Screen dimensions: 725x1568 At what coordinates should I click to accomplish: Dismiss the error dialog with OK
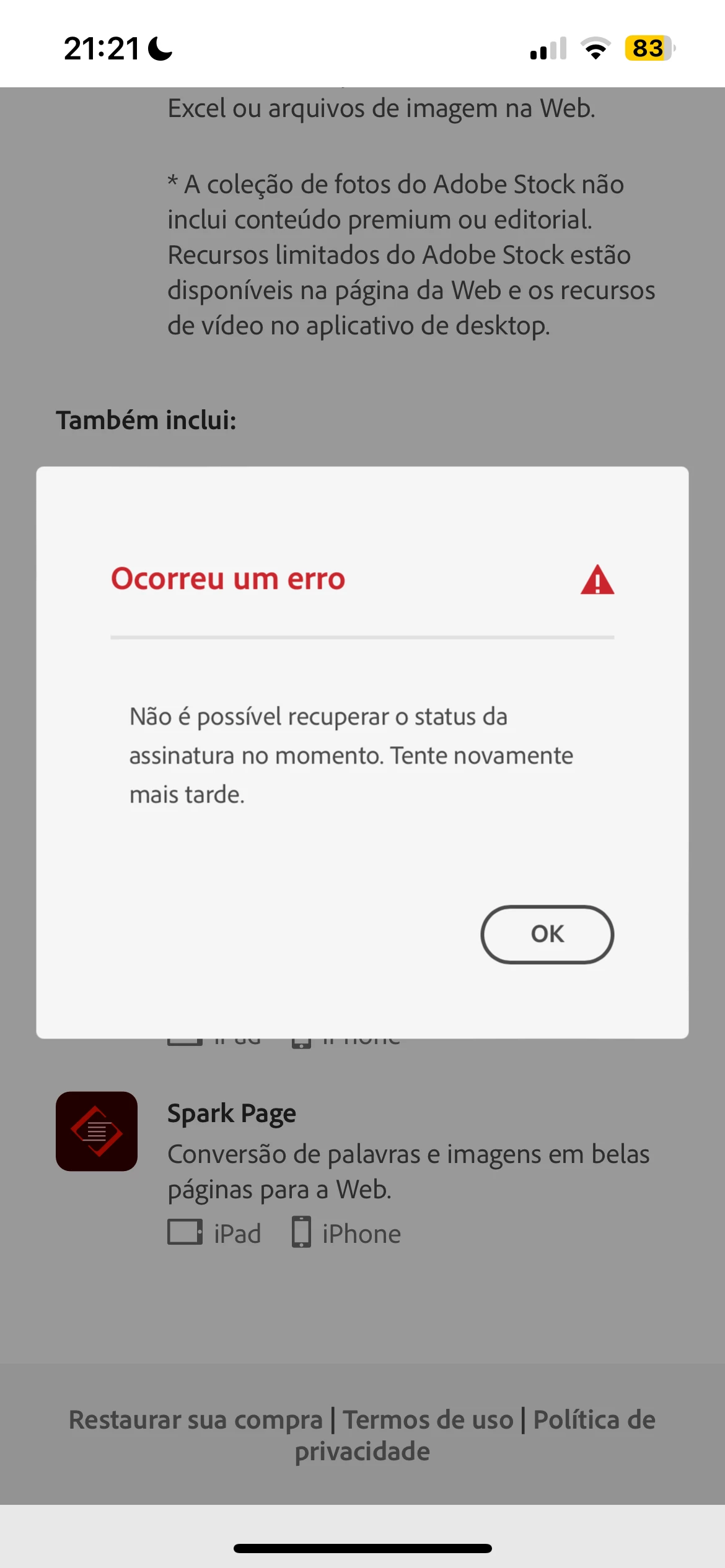click(547, 934)
